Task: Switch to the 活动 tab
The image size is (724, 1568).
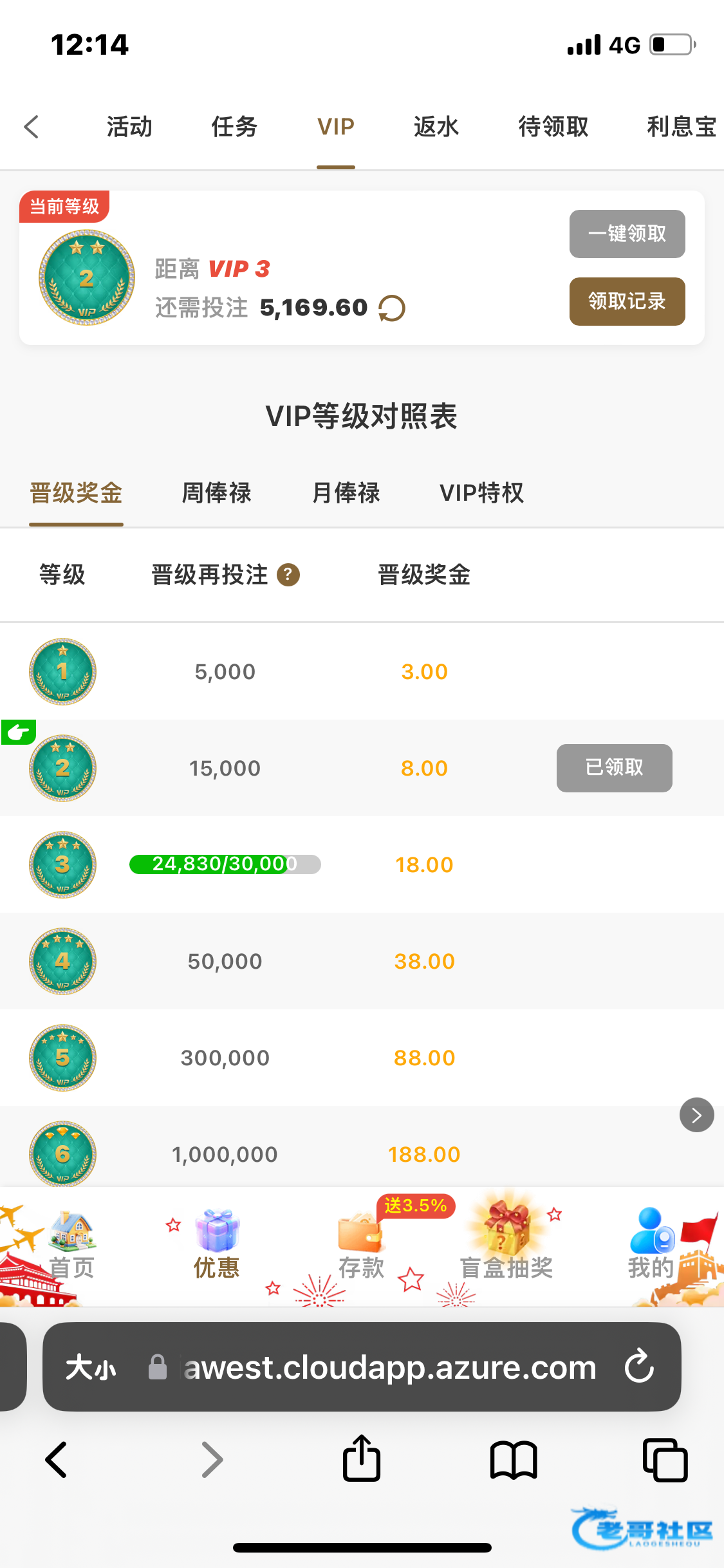Action: [x=129, y=127]
